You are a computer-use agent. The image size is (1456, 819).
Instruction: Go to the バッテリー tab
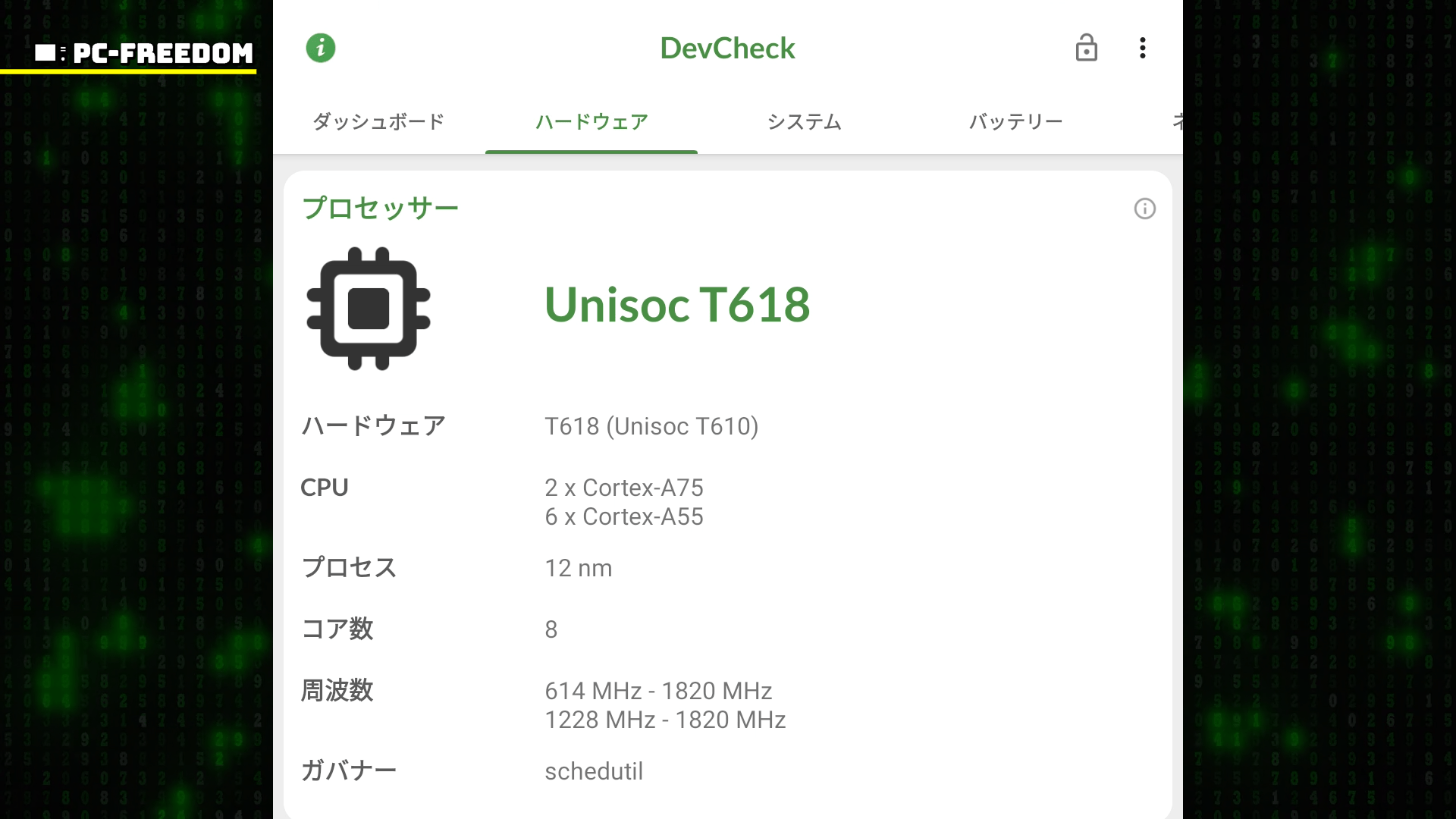click(1015, 121)
